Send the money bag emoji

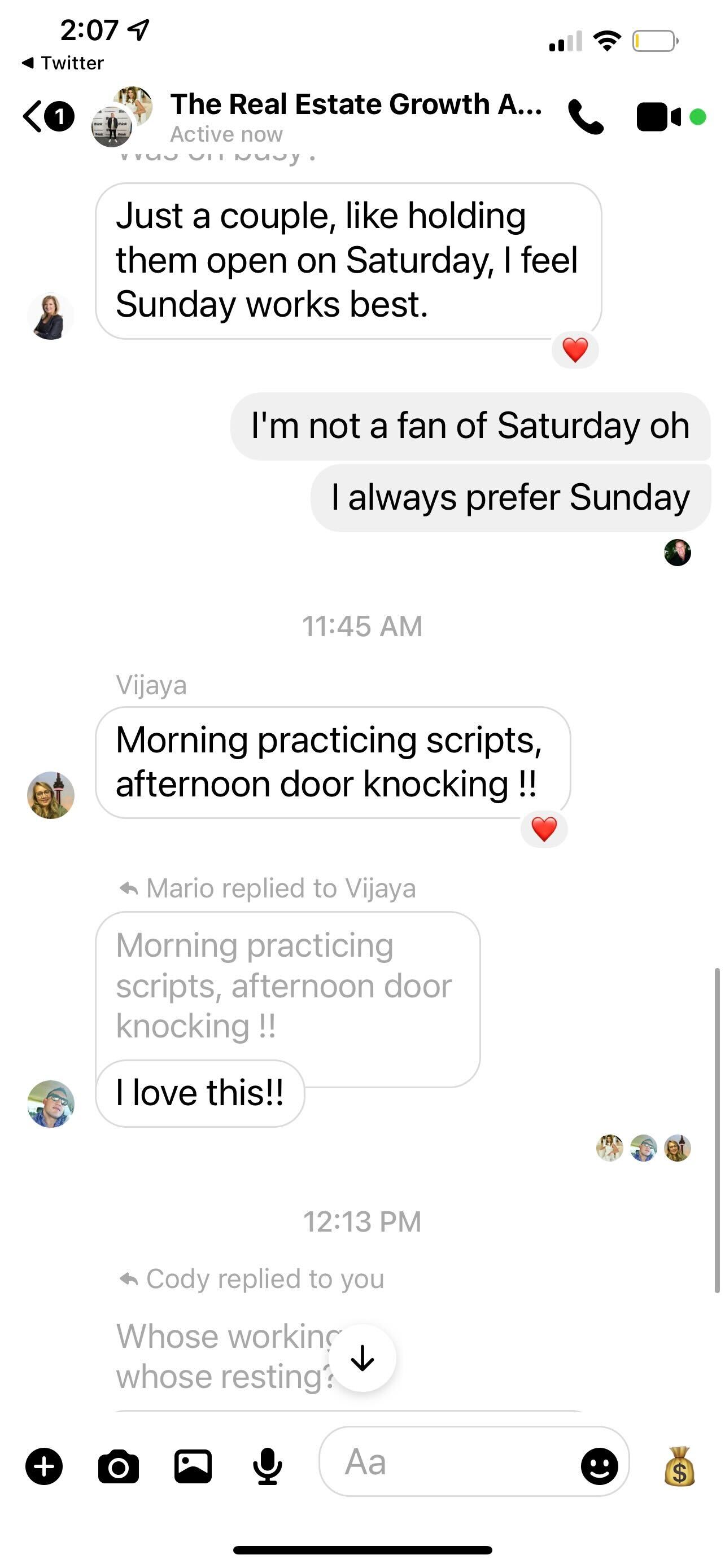click(679, 1467)
